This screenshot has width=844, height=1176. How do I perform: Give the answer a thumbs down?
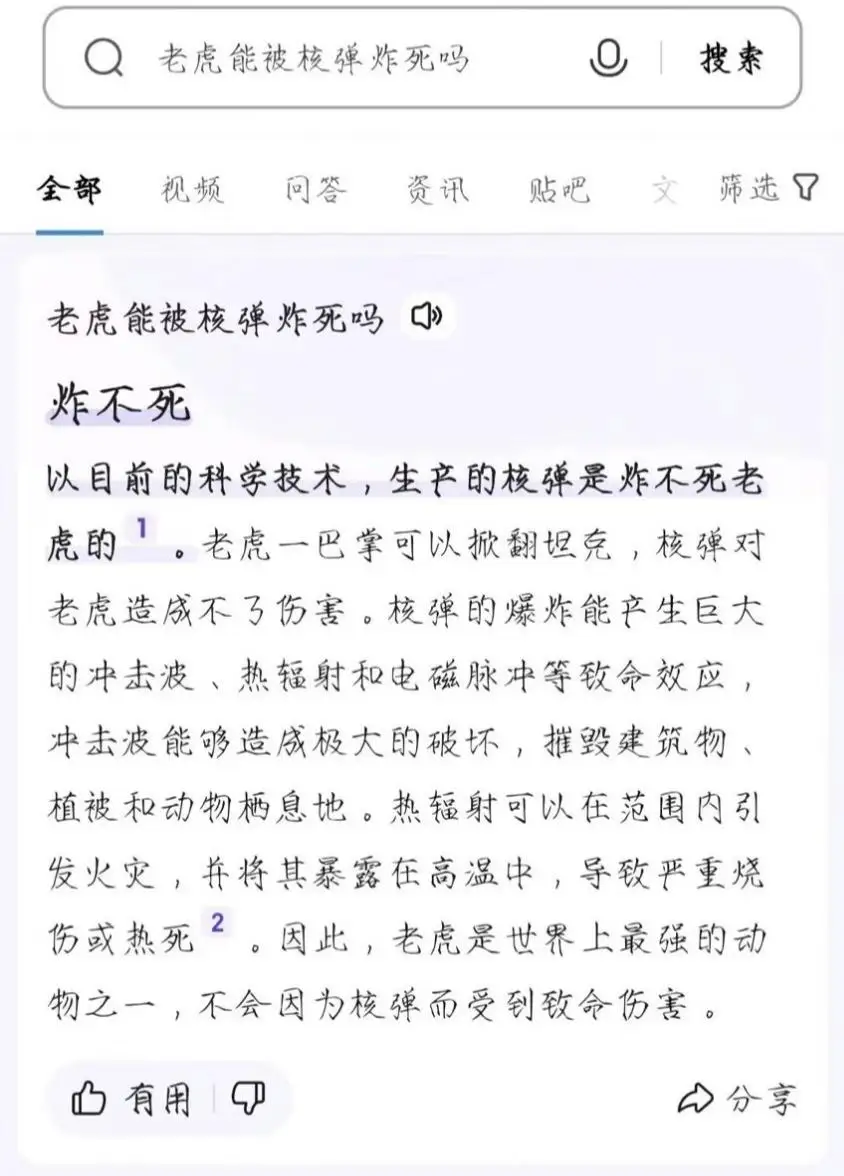point(248,1100)
